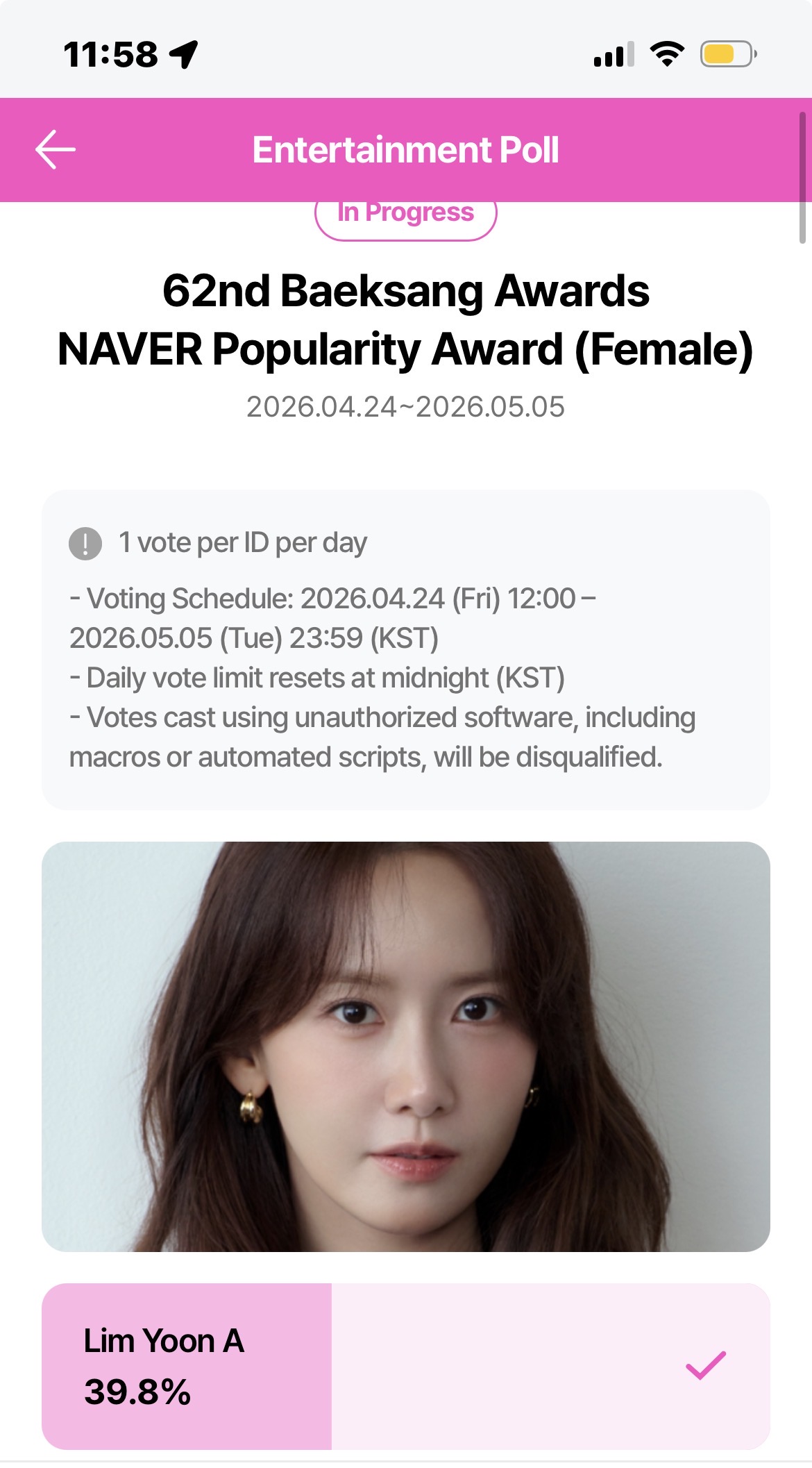Open the Lim Yoon A candidate photo
Viewport: 812px width, 1468px height.
[406, 1046]
